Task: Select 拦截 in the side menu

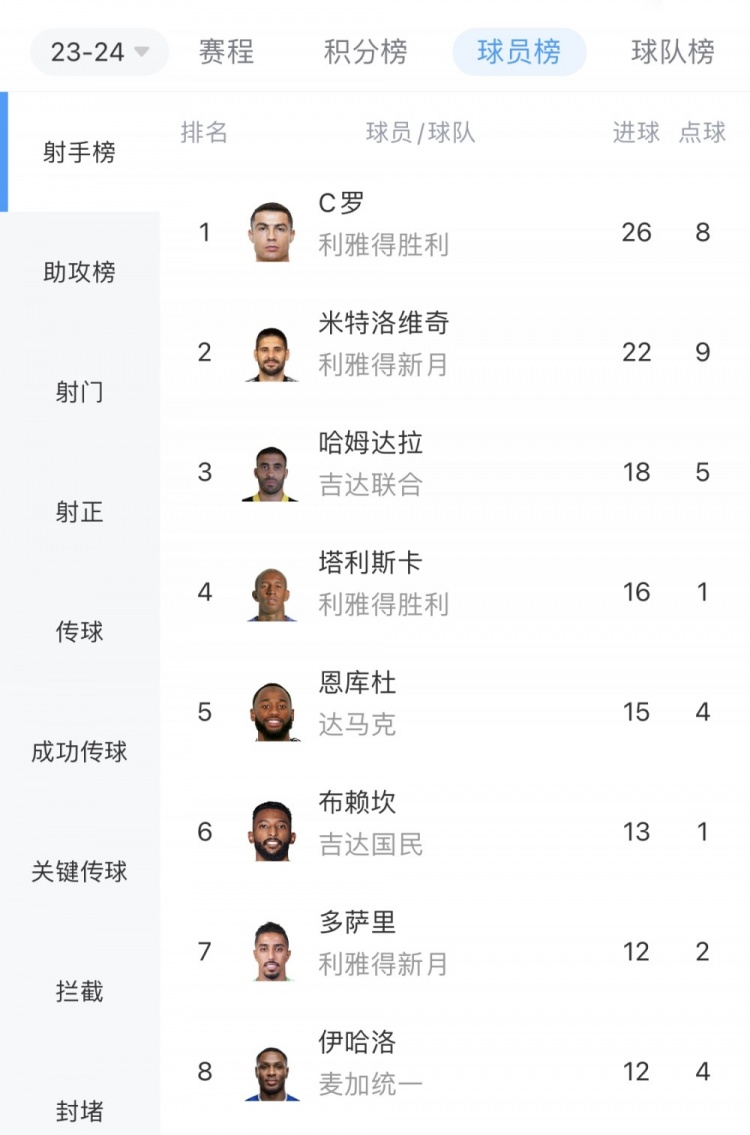Action: 79,992
